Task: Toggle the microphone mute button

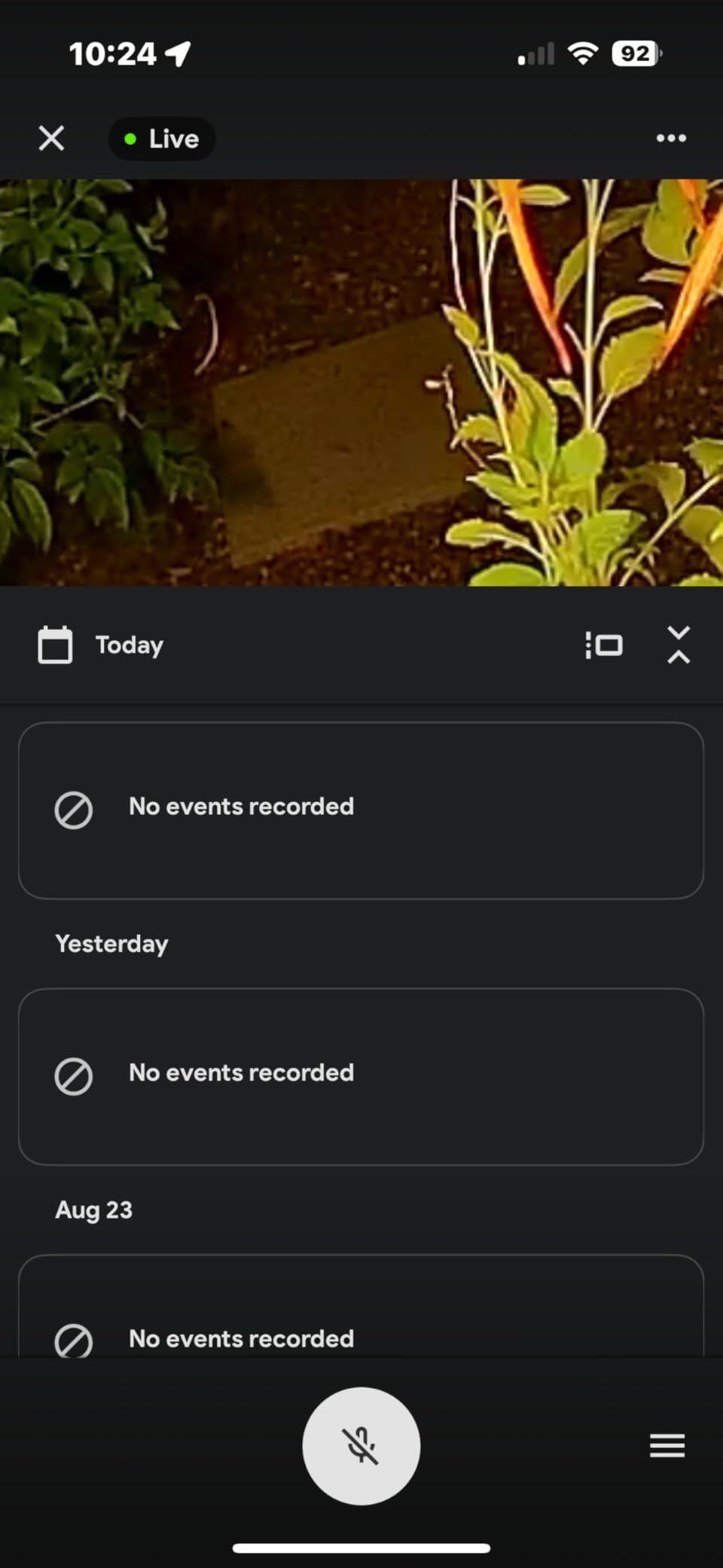Action: (x=361, y=1445)
